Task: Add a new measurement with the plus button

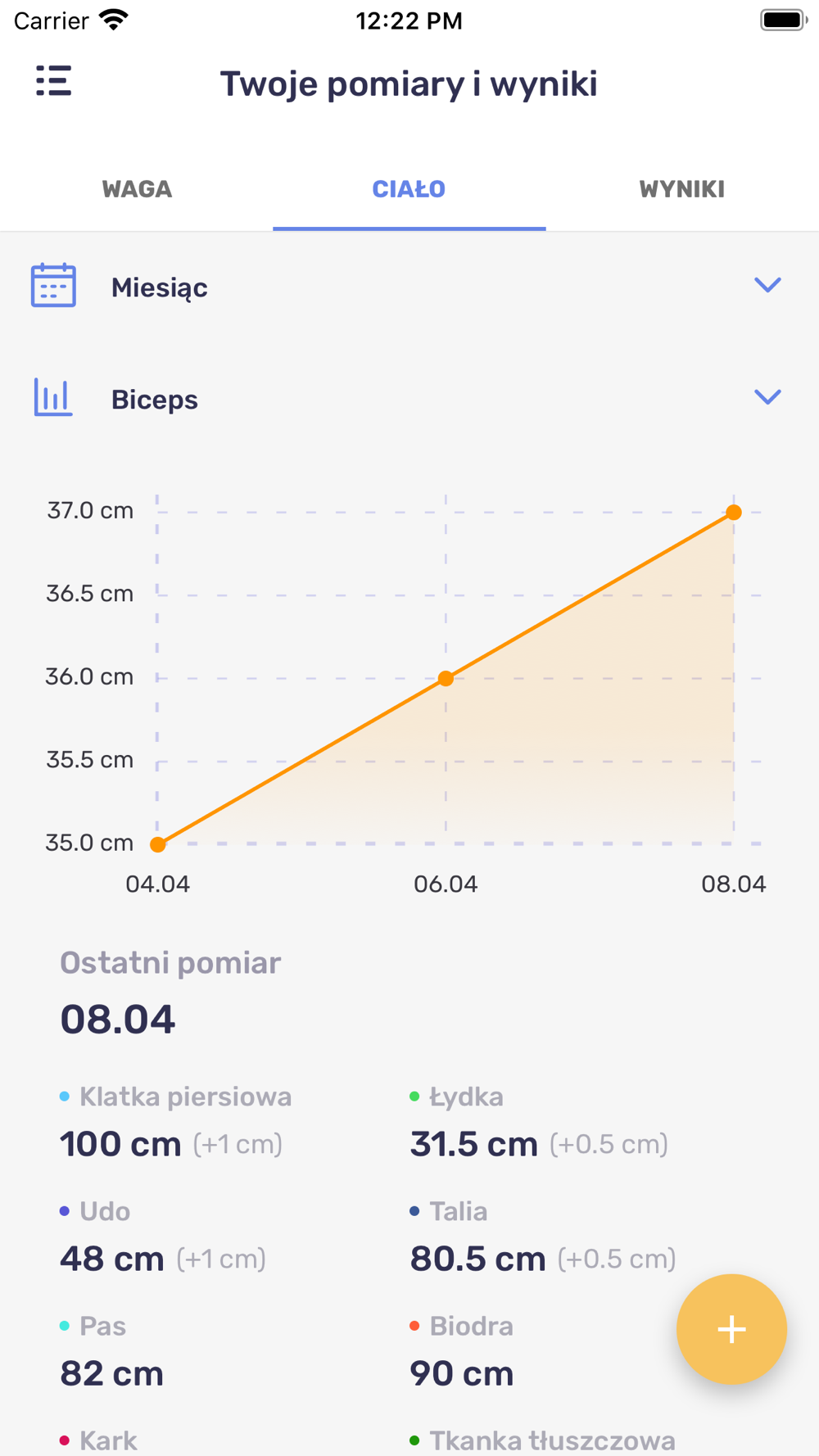Action: point(731,1329)
